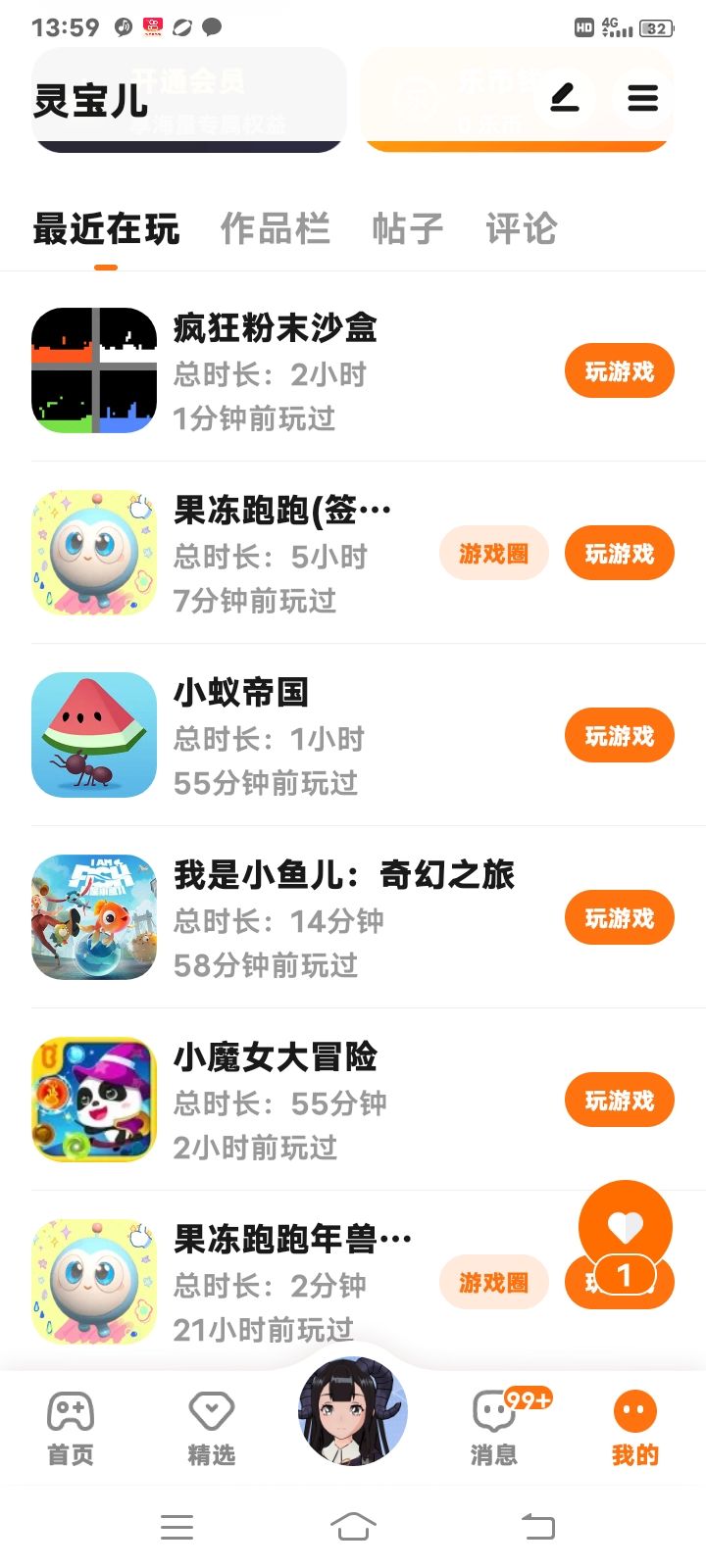706x1568 pixels.
Task: Launch 小魔女大冒险 using 玩游戏
Action: click(619, 1101)
